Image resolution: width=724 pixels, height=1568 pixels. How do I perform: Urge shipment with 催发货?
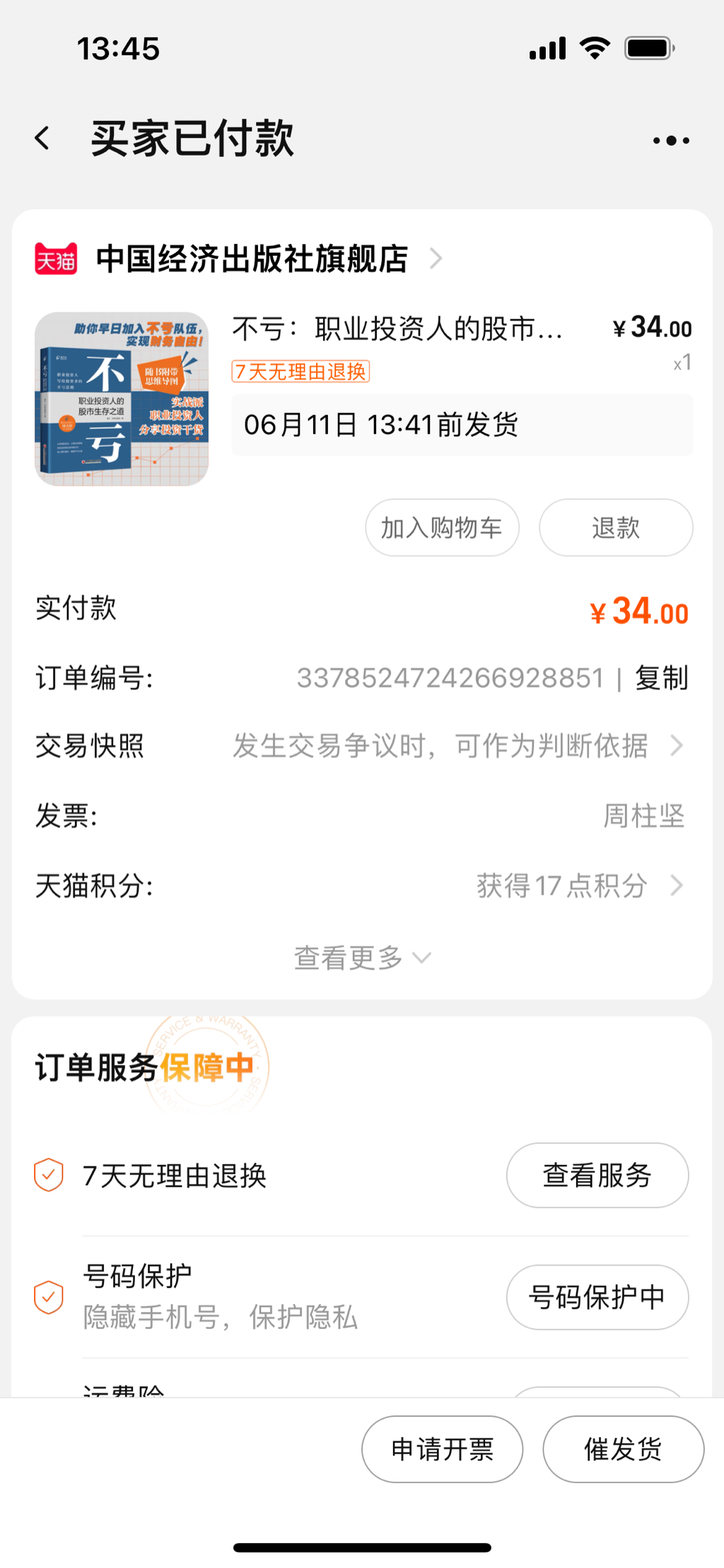click(623, 1449)
